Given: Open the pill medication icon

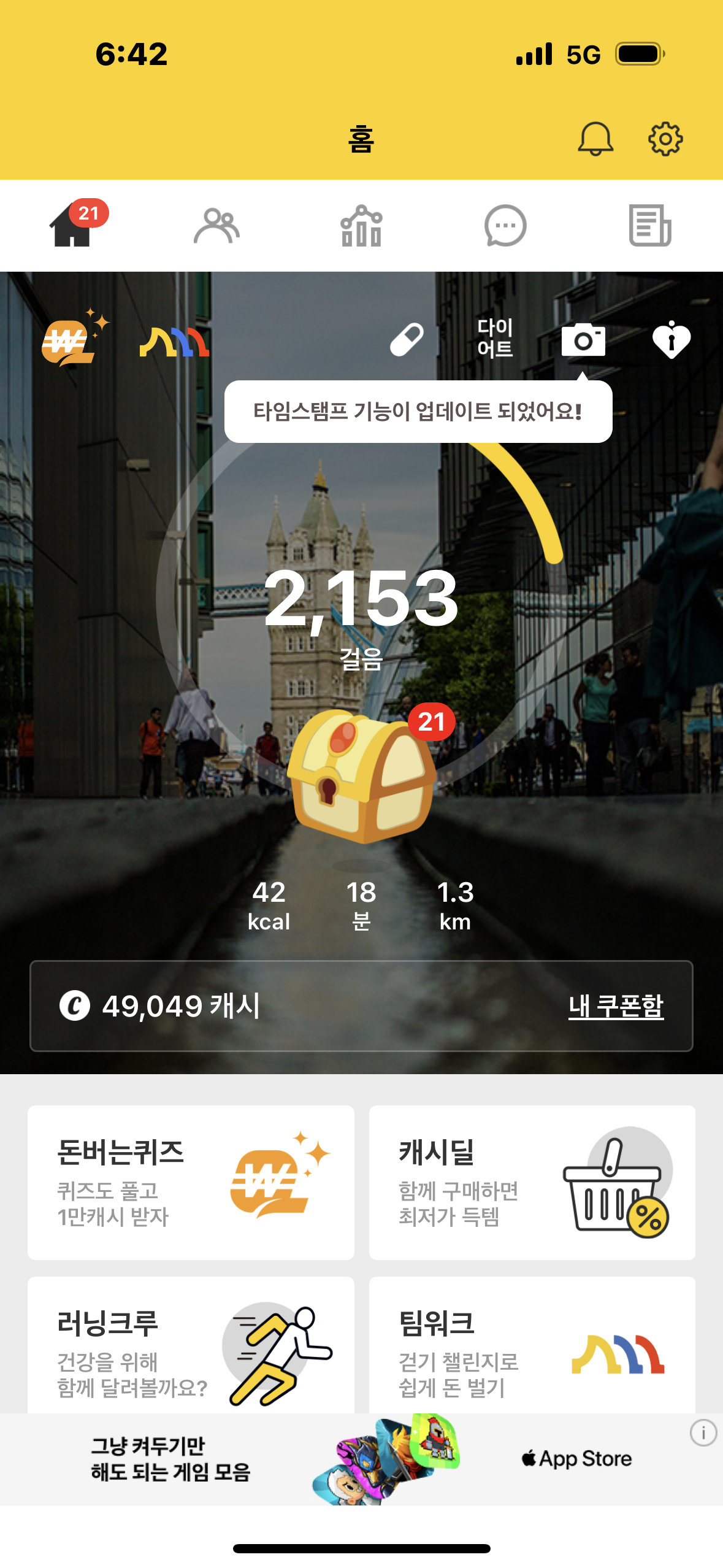Looking at the screenshot, I should 407,339.
